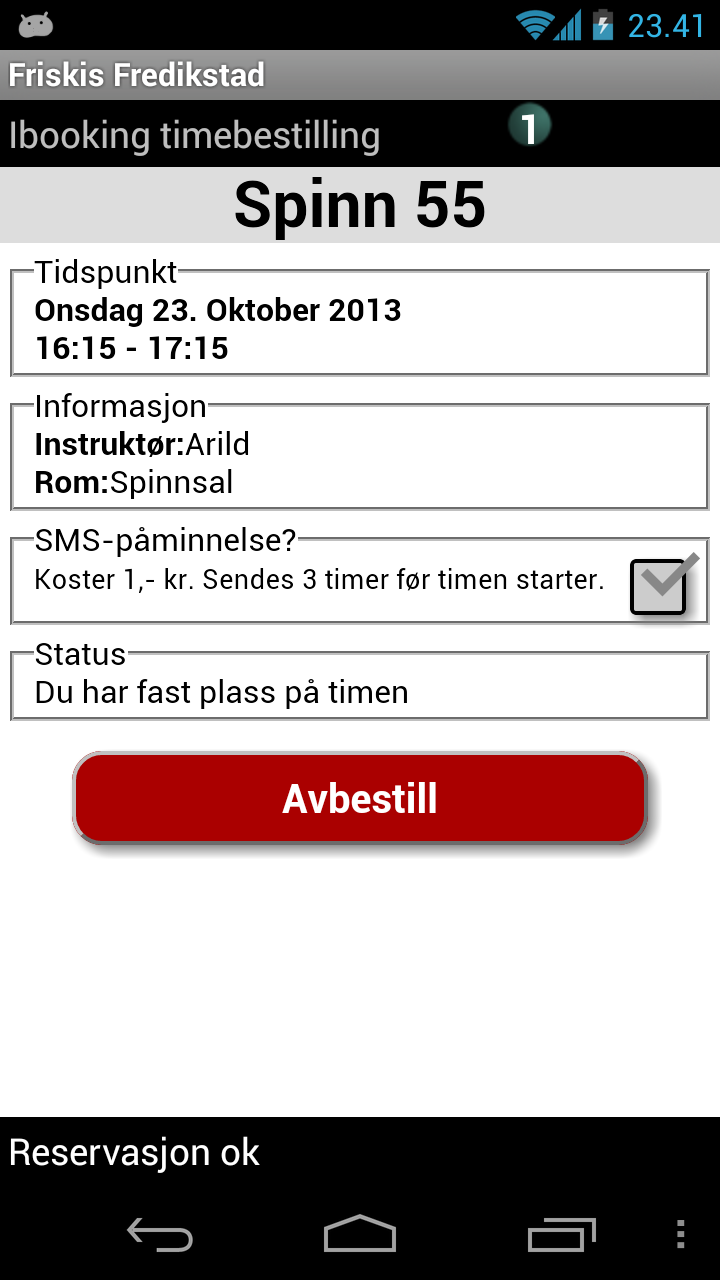Uncheck the SMS-påminnelse checkbox

coord(658,586)
